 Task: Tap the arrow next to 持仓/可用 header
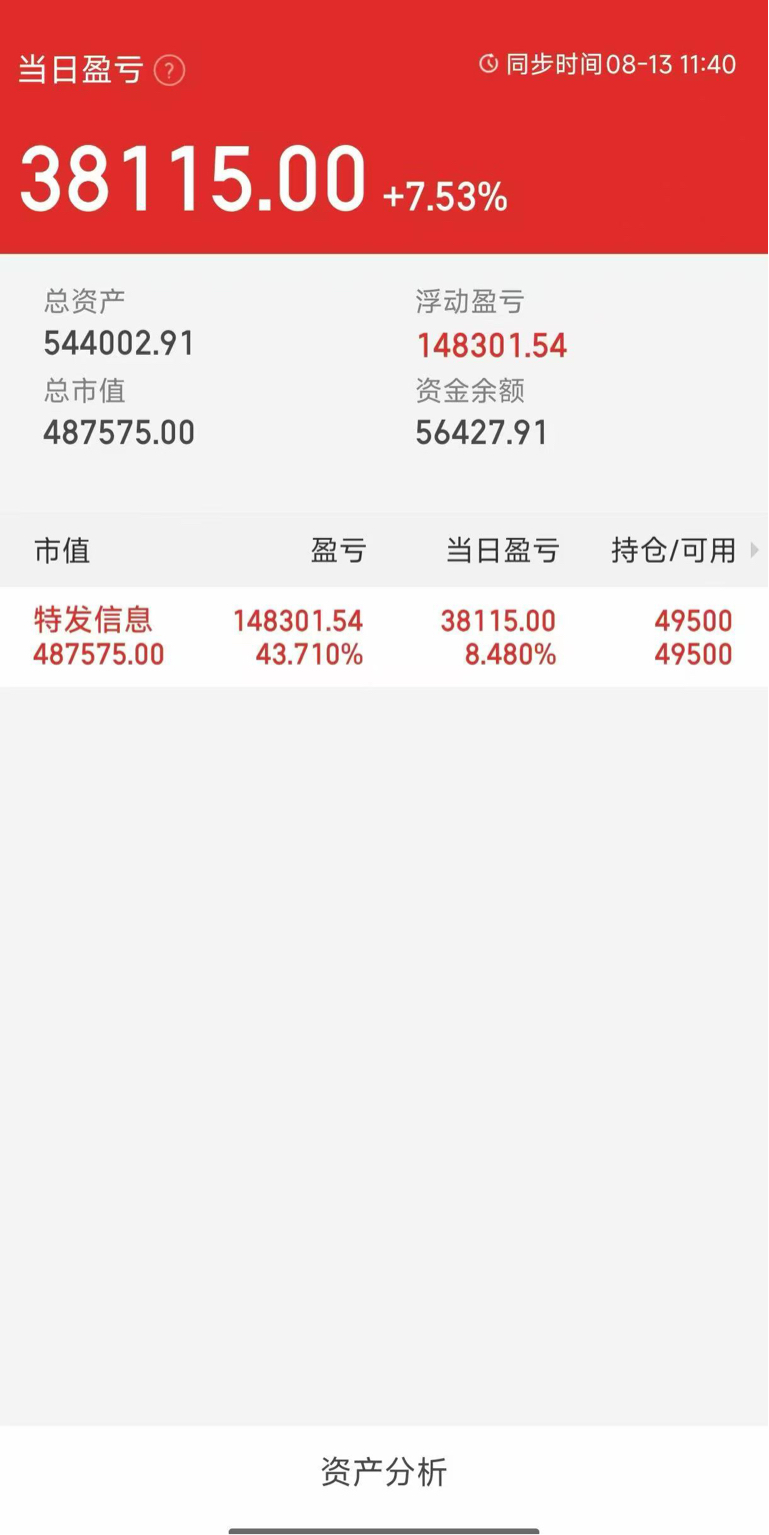click(x=755, y=550)
